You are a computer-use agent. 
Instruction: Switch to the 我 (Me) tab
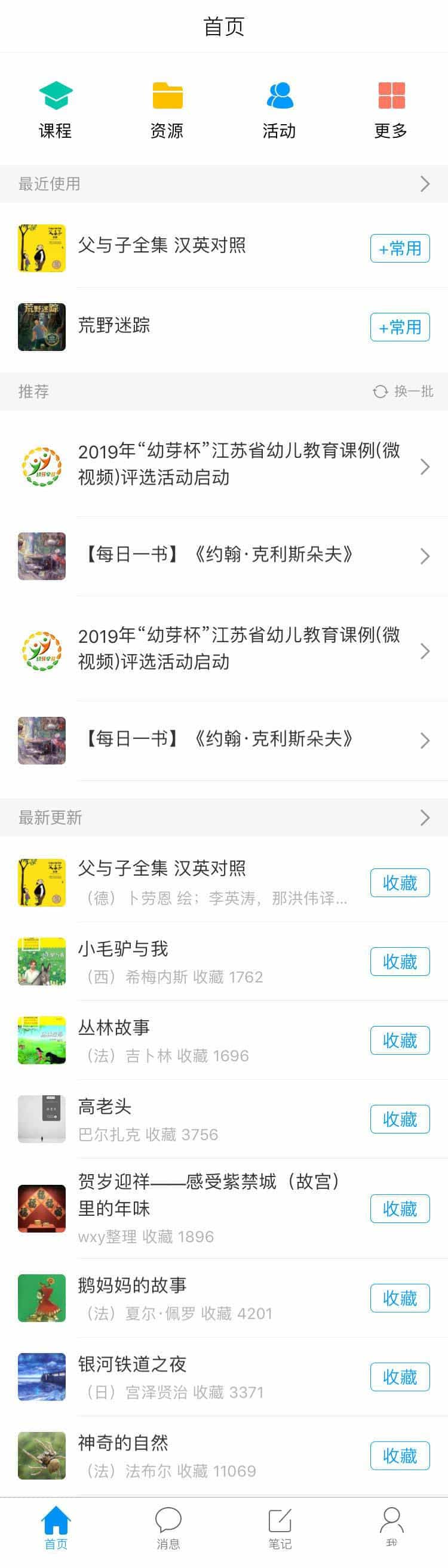click(391, 1527)
